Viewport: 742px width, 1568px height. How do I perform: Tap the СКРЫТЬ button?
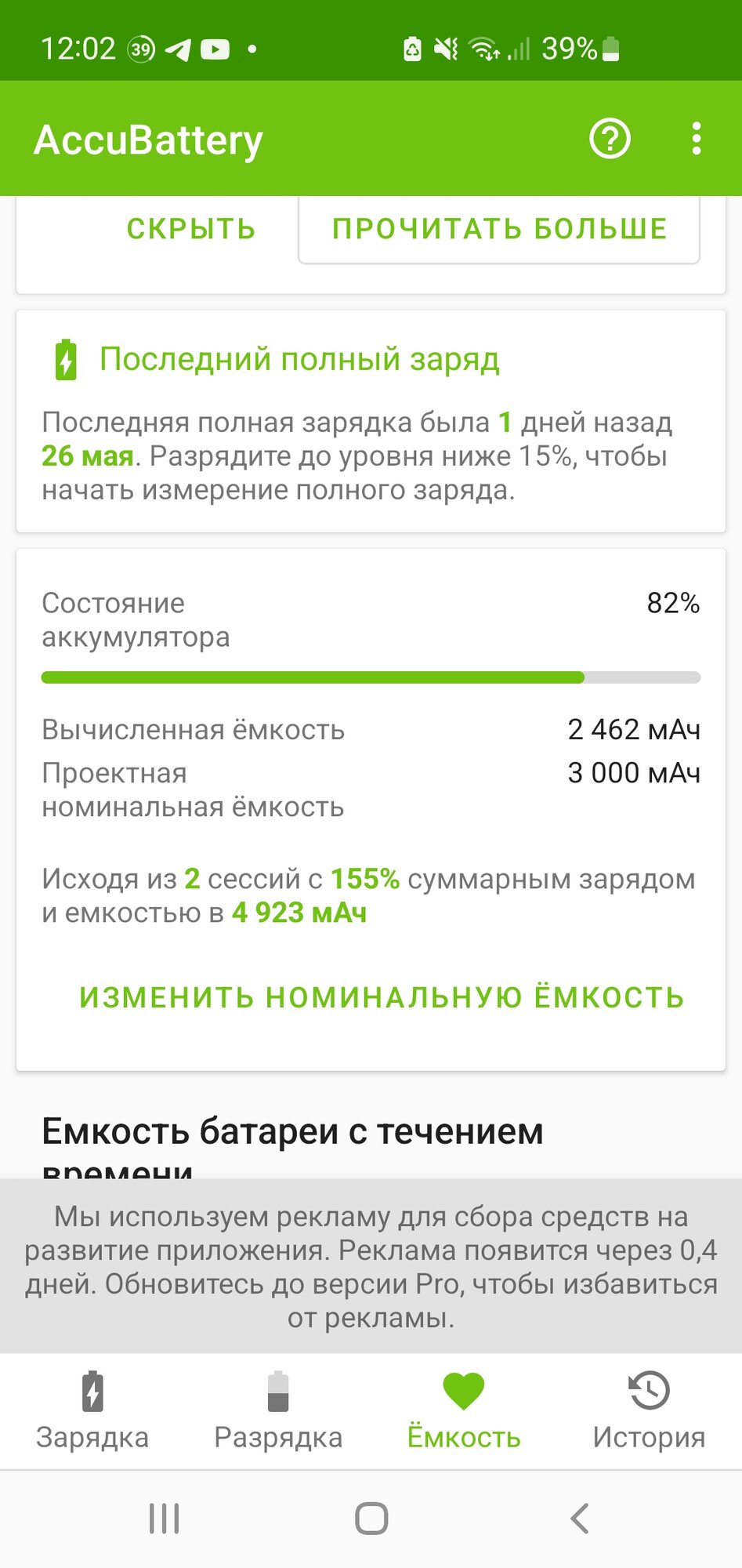(191, 229)
